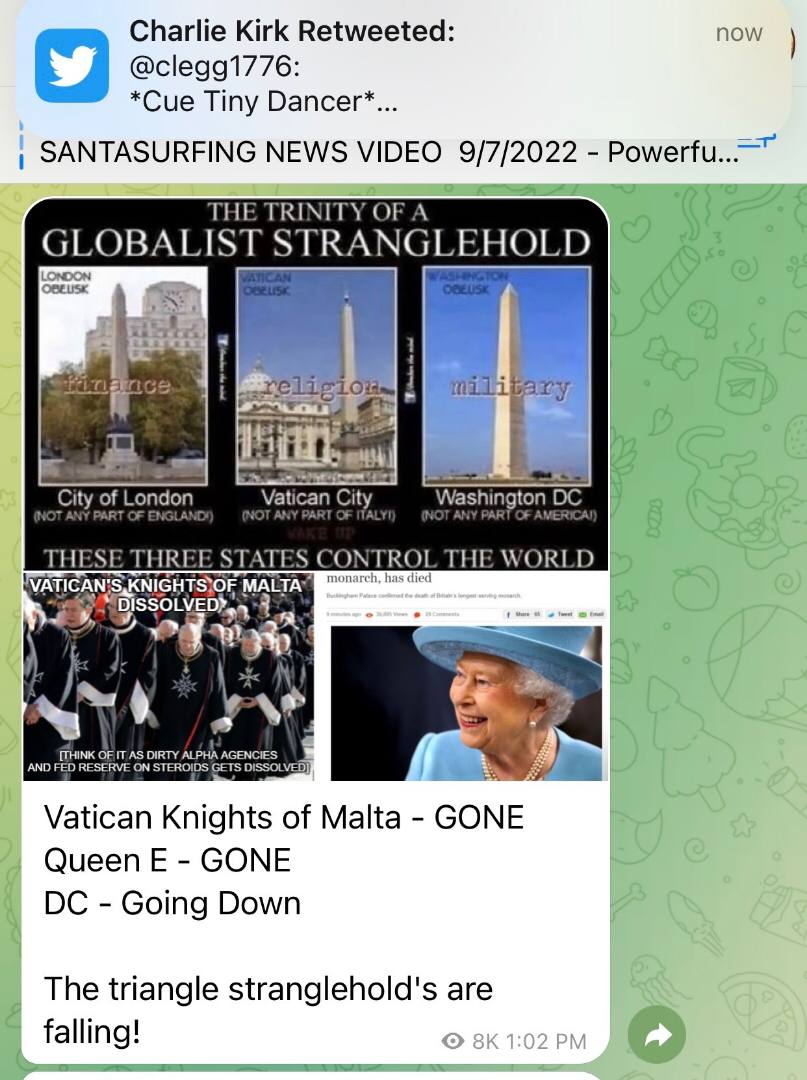
Task: Forward the message with the share arrow
Action: pyautogui.click(x=657, y=1035)
